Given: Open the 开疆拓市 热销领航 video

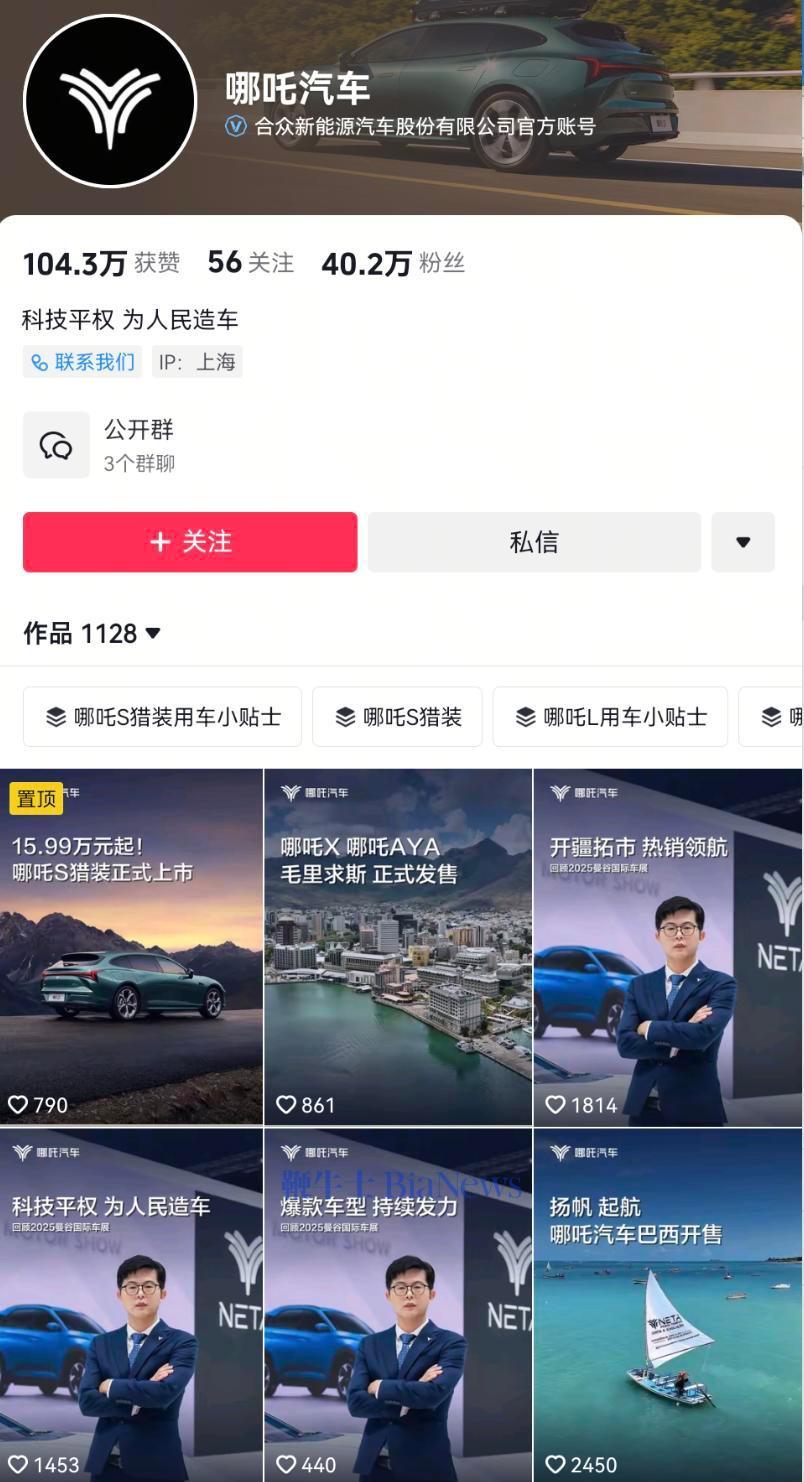Looking at the screenshot, I should point(668,947).
